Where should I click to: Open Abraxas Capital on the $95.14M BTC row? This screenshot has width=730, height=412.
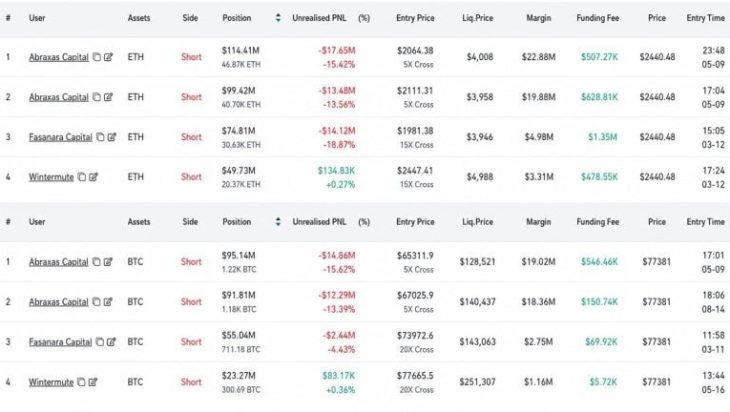click(59, 262)
